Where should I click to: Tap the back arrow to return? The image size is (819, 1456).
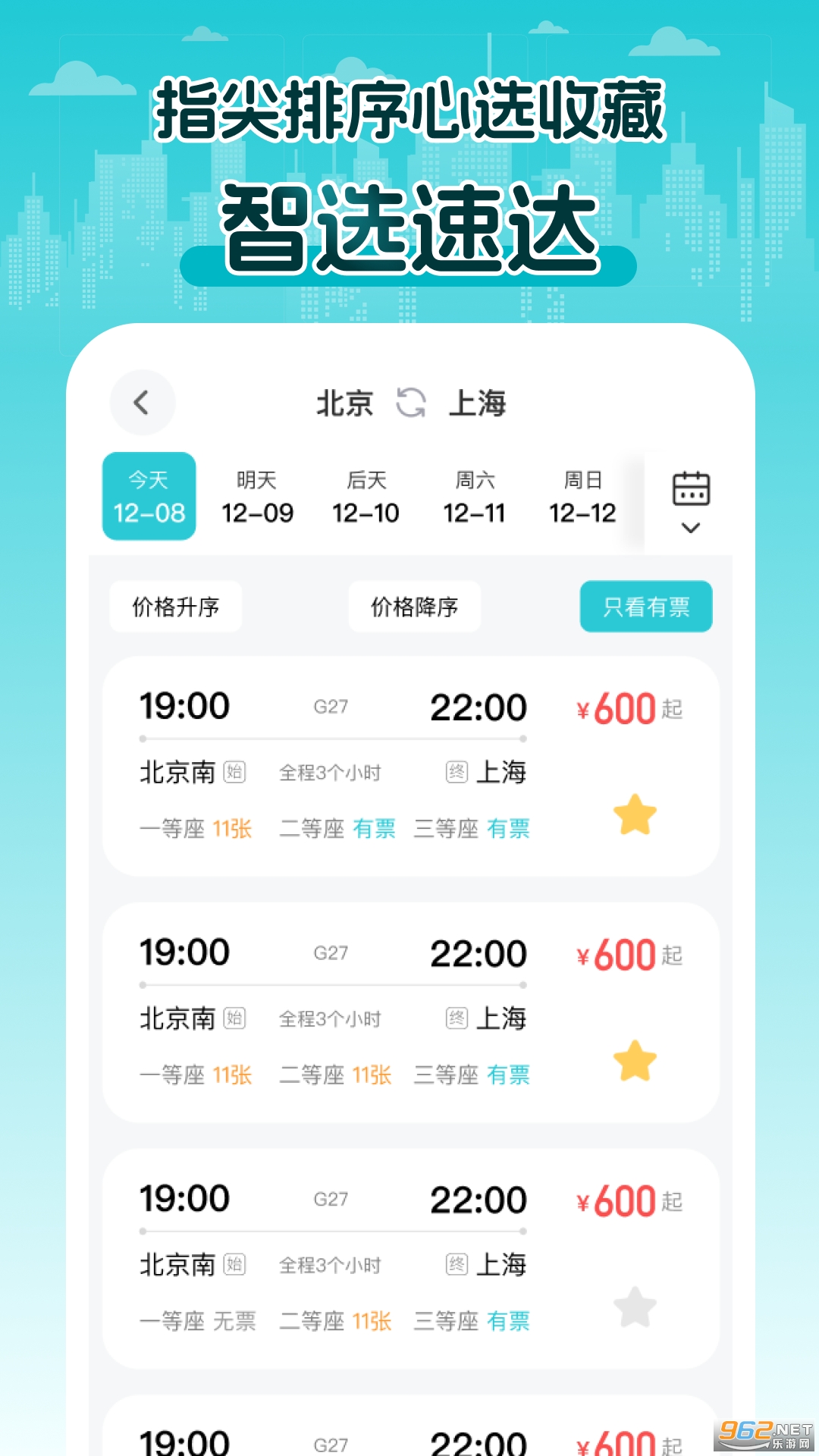pos(143,403)
